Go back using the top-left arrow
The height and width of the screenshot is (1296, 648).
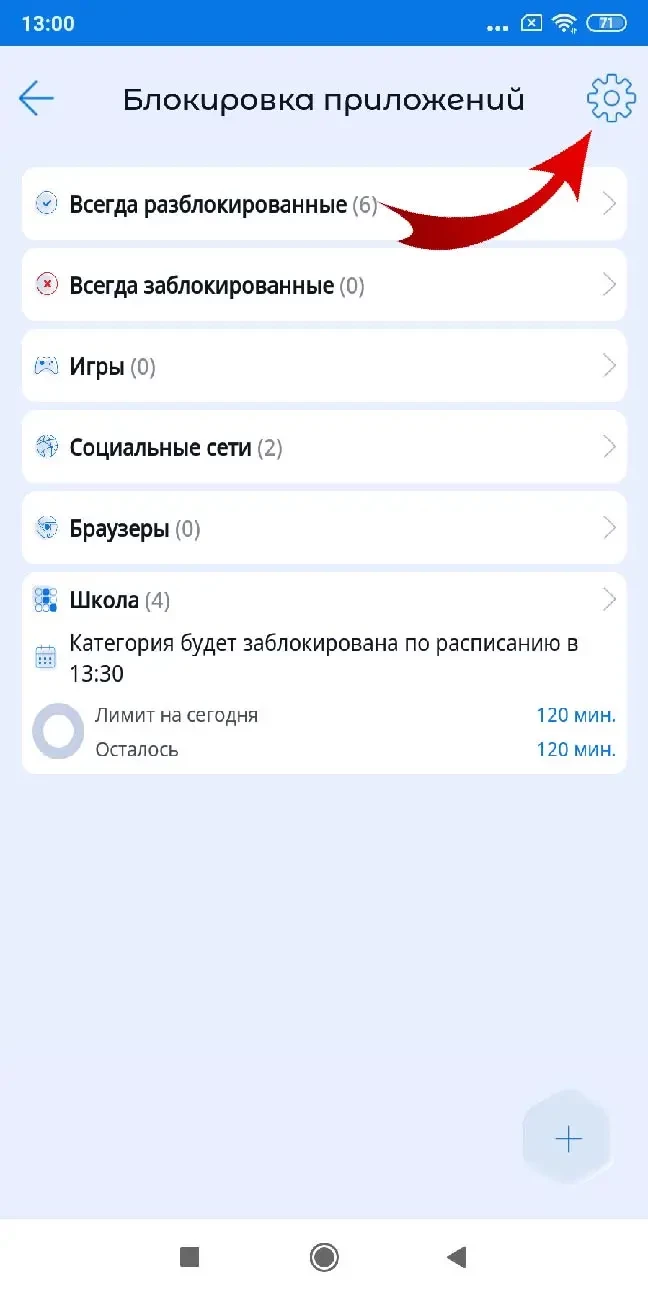click(x=37, y=98)
